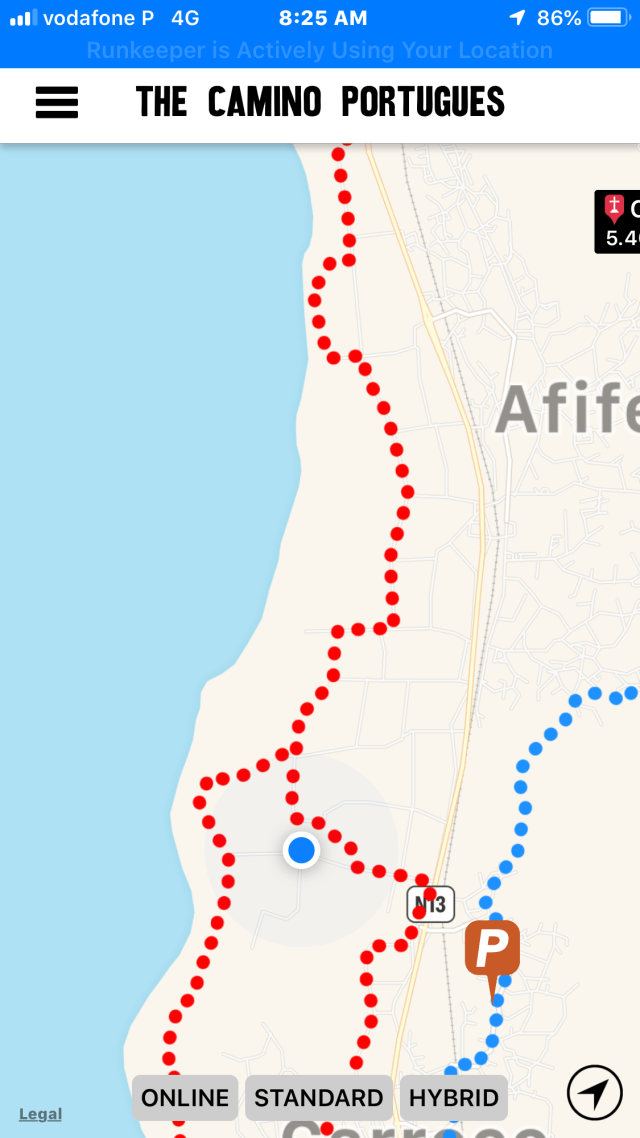Viewport: 640px width, 1138px height.
Task: Switch map to ONLINE mode
Action: tap(185, 1098)
